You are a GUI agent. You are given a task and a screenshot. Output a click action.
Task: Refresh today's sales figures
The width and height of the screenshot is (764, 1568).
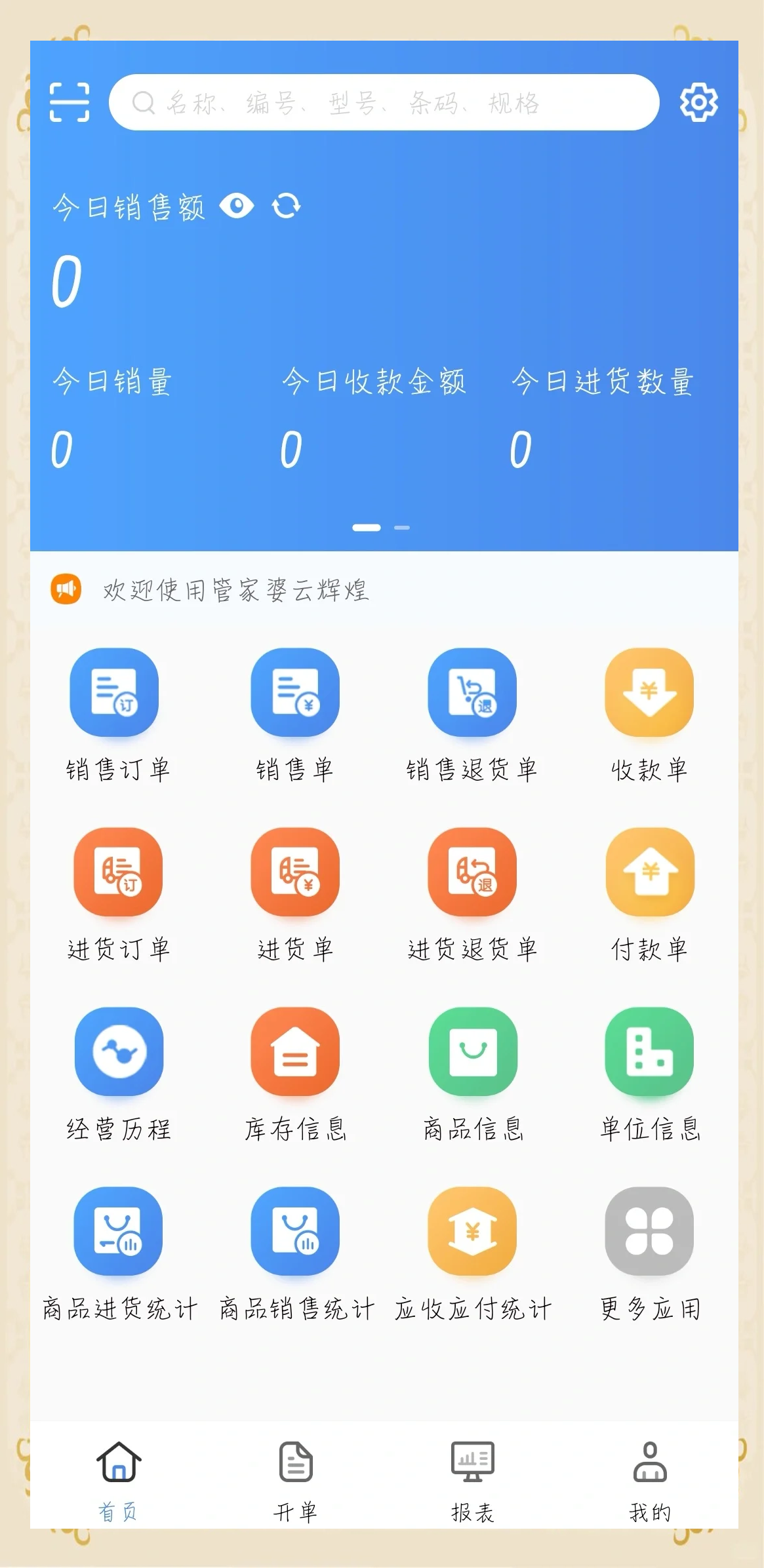pos(285,205)
